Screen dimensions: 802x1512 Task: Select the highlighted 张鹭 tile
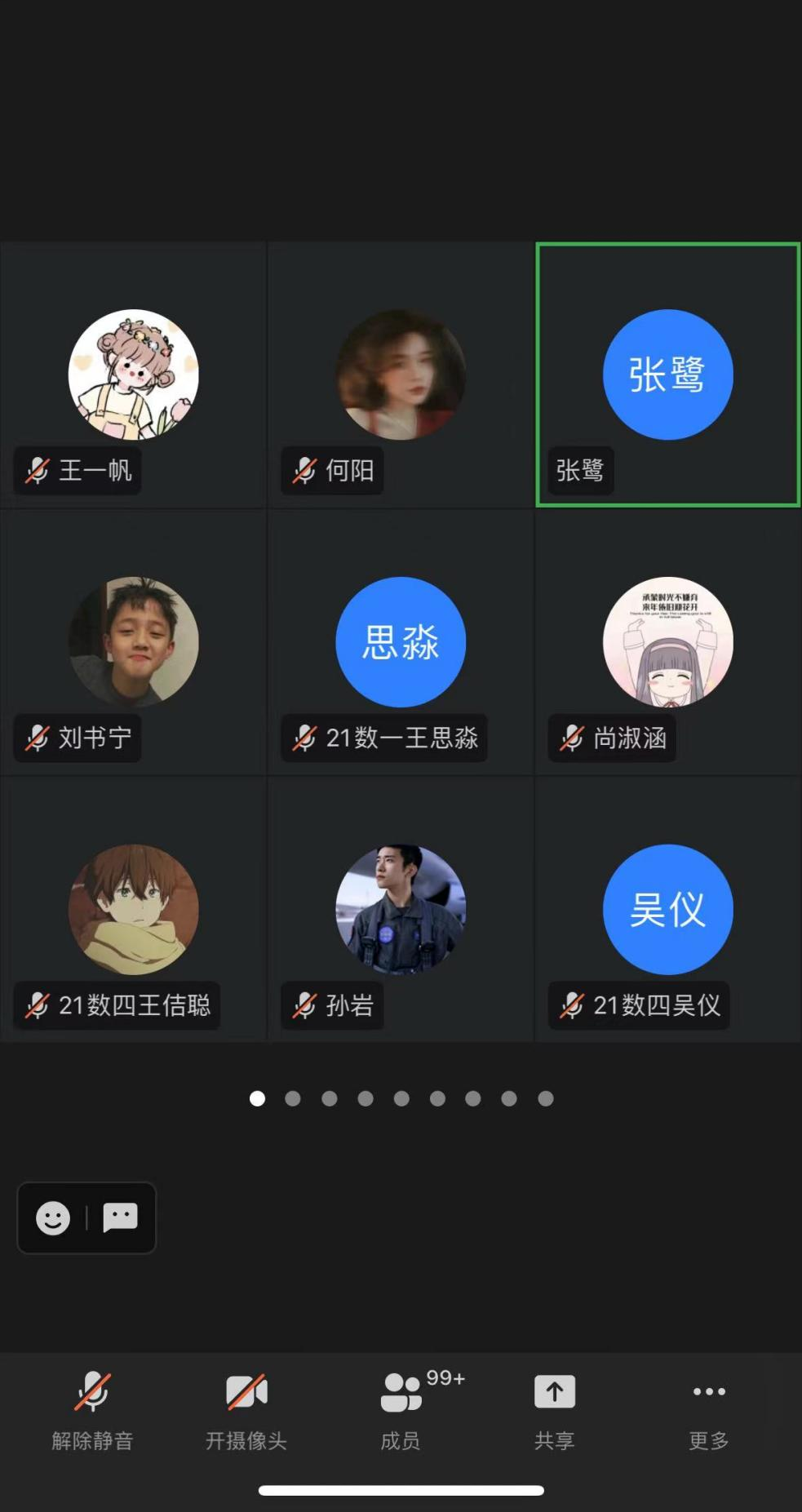(667, 375)
